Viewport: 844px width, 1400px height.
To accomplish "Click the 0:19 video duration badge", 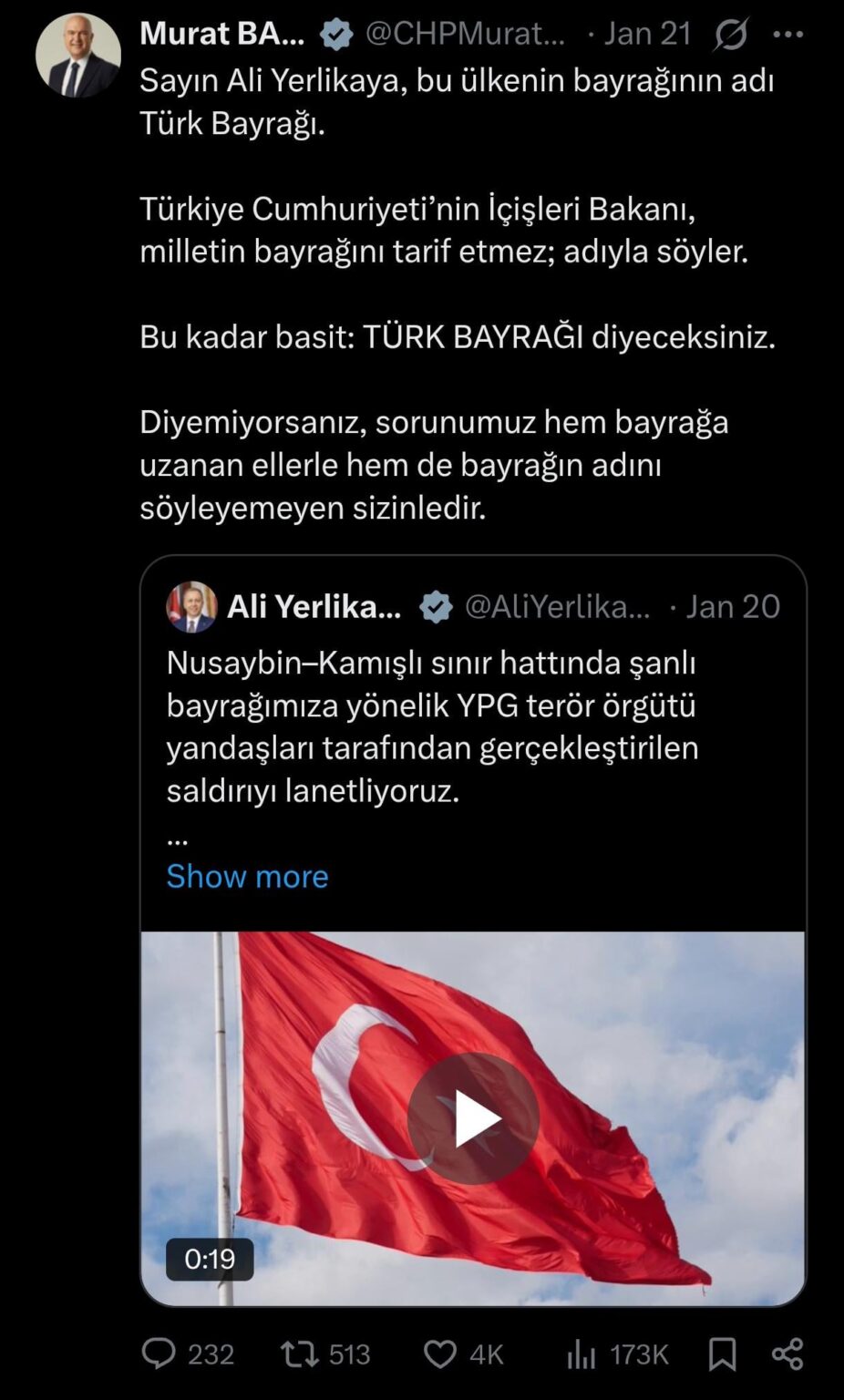I will (208, 1260).
